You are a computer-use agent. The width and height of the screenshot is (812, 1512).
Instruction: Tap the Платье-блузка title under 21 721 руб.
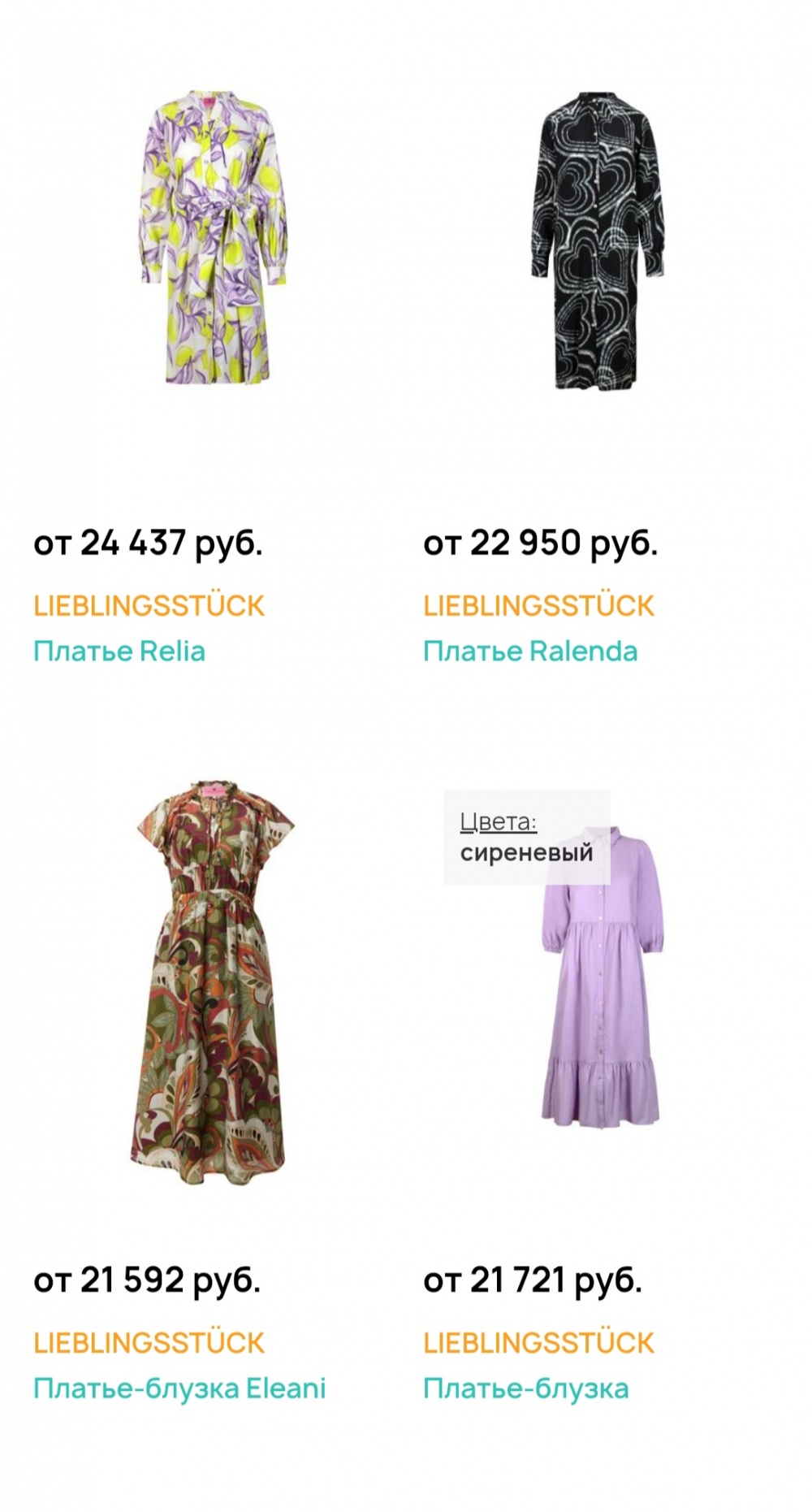pyautogui.click(x=525, y=1389)
